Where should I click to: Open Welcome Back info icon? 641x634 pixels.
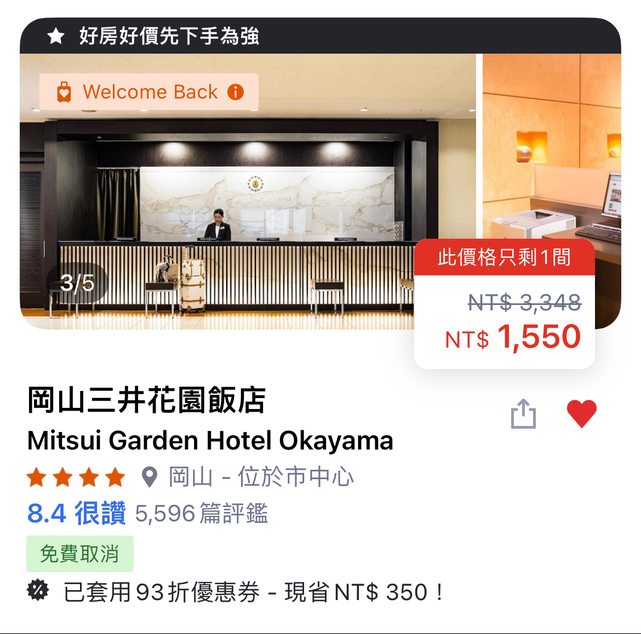(x=236, y=92)
